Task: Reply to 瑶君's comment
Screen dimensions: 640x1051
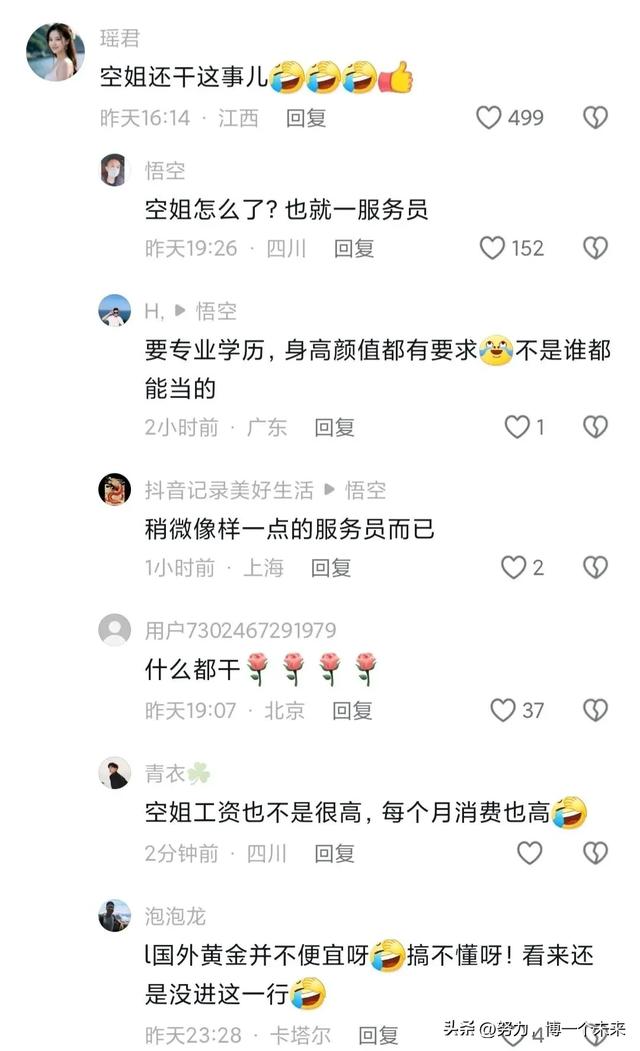Action: (306, 118)
